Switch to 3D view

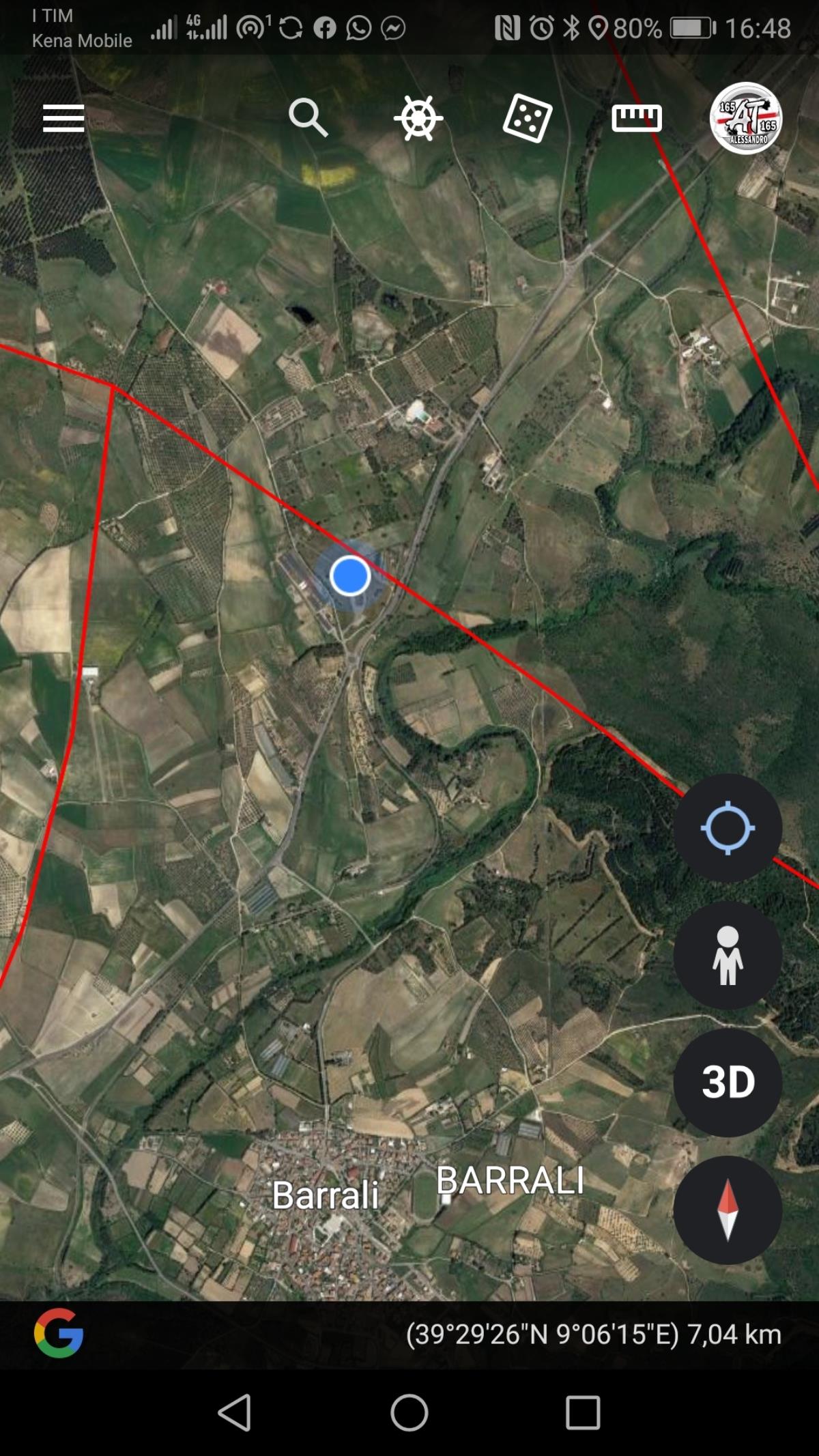pyautogui.click(x=728, y=1082)
